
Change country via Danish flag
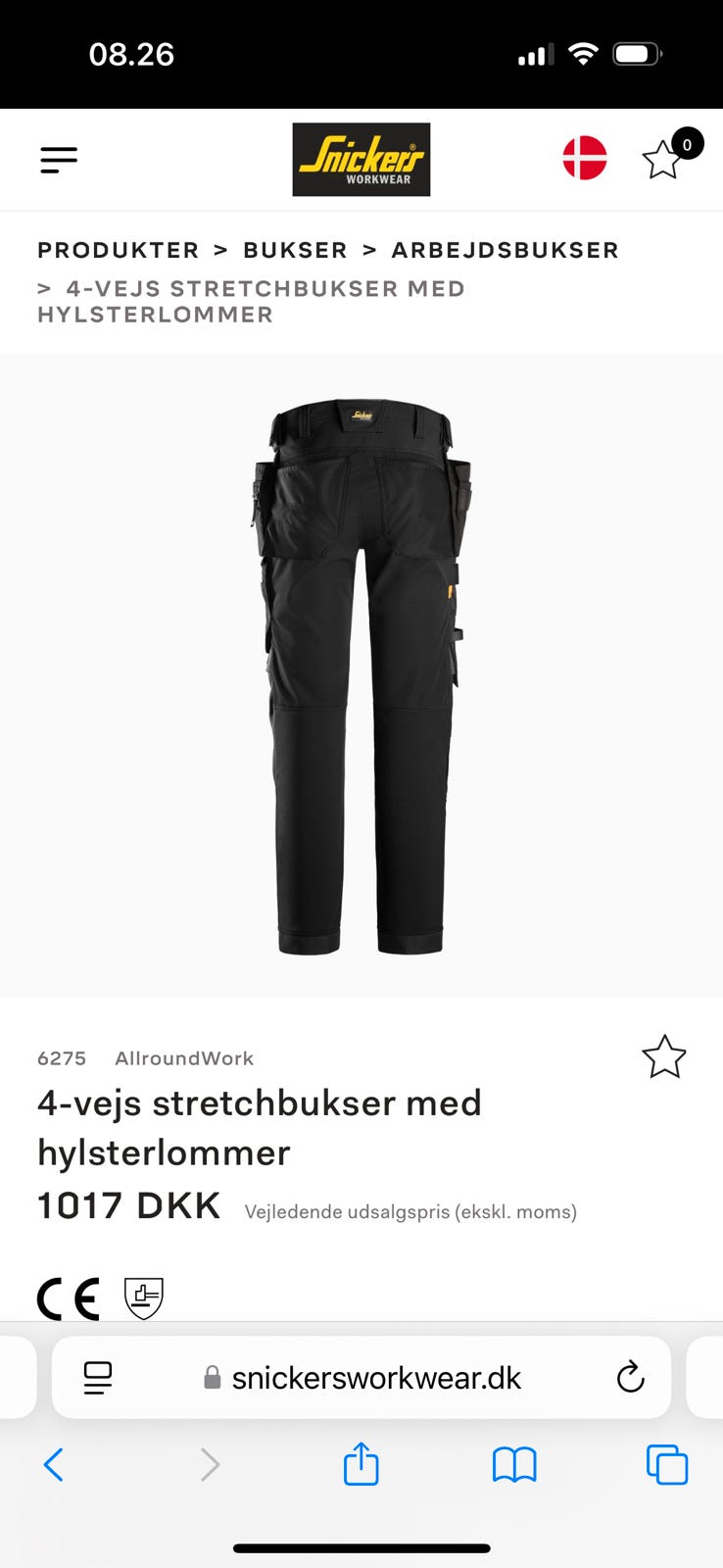point(585,159)
